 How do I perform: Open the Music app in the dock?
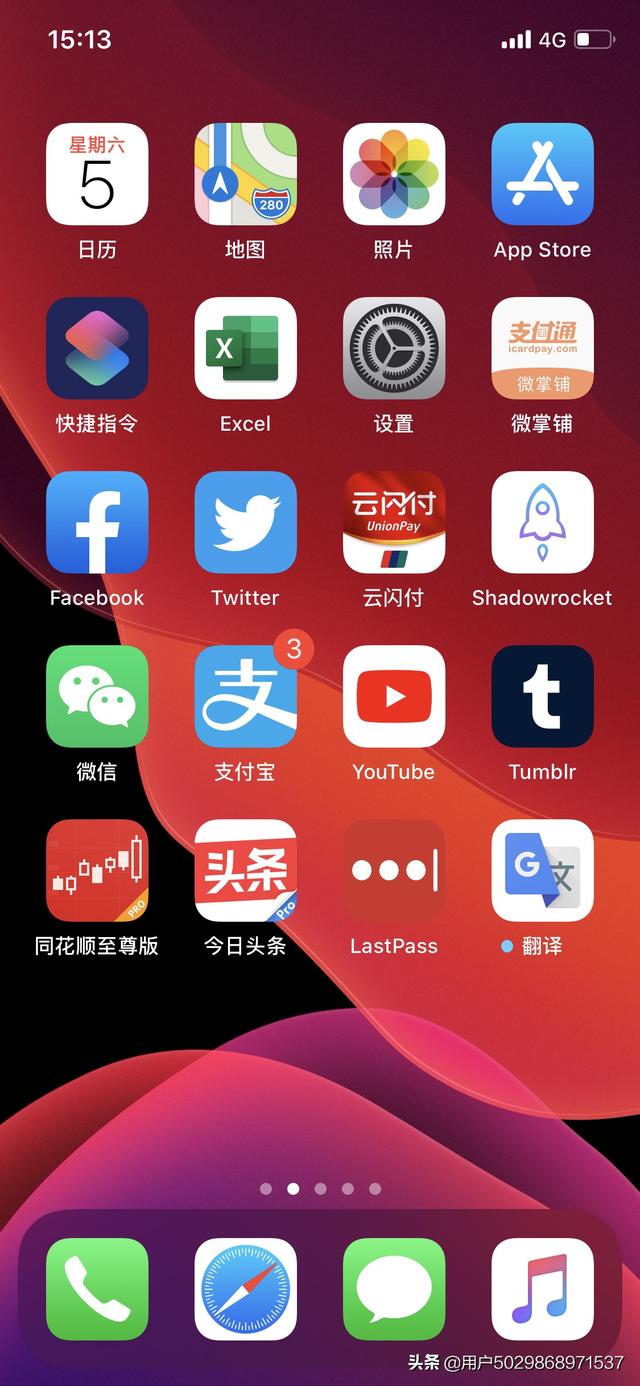click(542, 1289)
